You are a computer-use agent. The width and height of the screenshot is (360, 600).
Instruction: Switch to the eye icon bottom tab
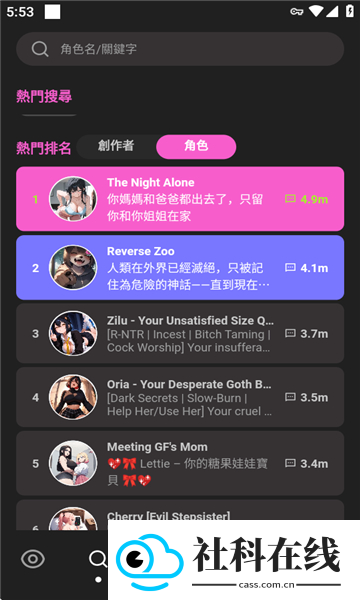(x=33, y=559)
